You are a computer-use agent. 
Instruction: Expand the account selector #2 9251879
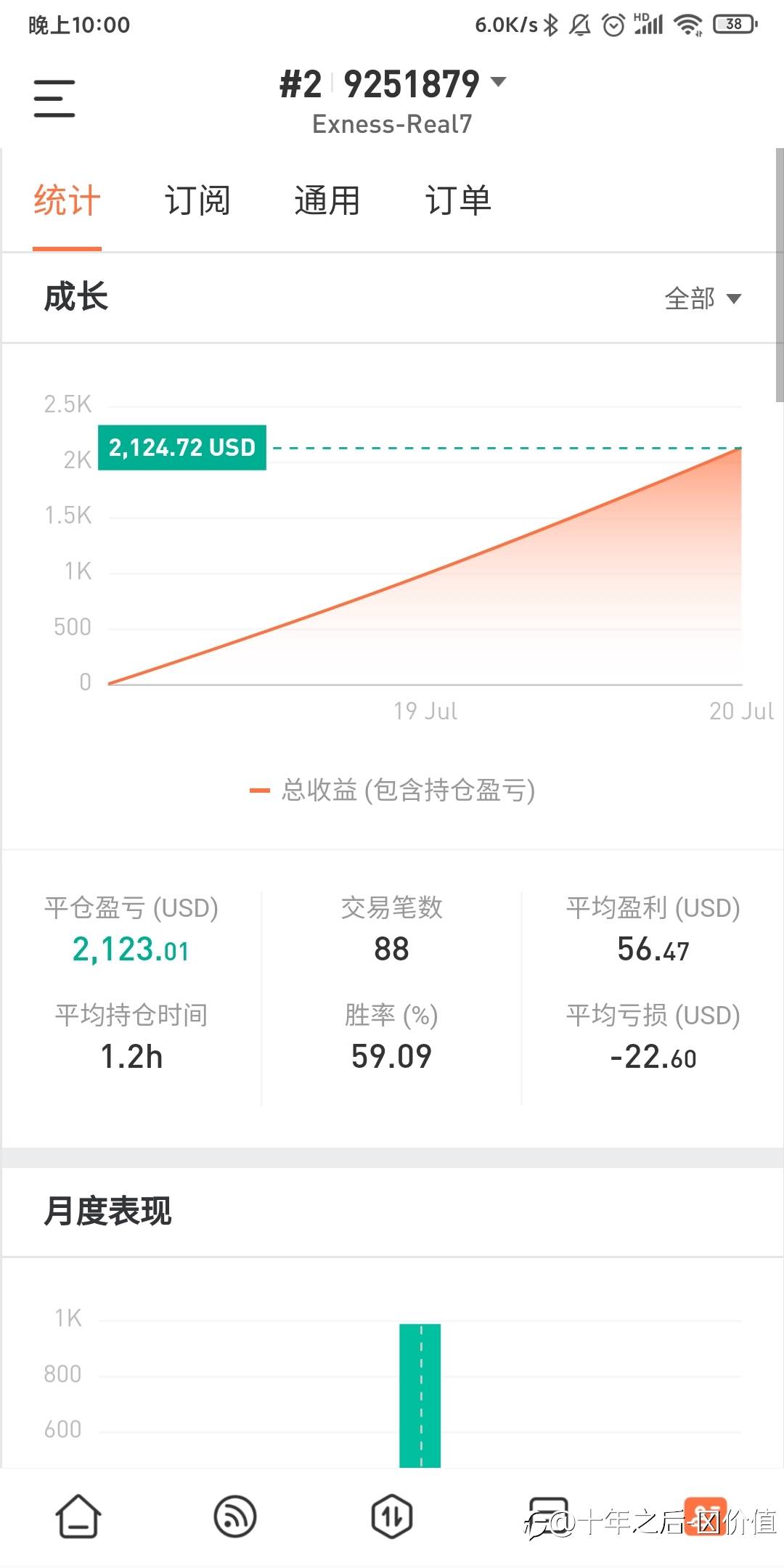tap(393, 84)
